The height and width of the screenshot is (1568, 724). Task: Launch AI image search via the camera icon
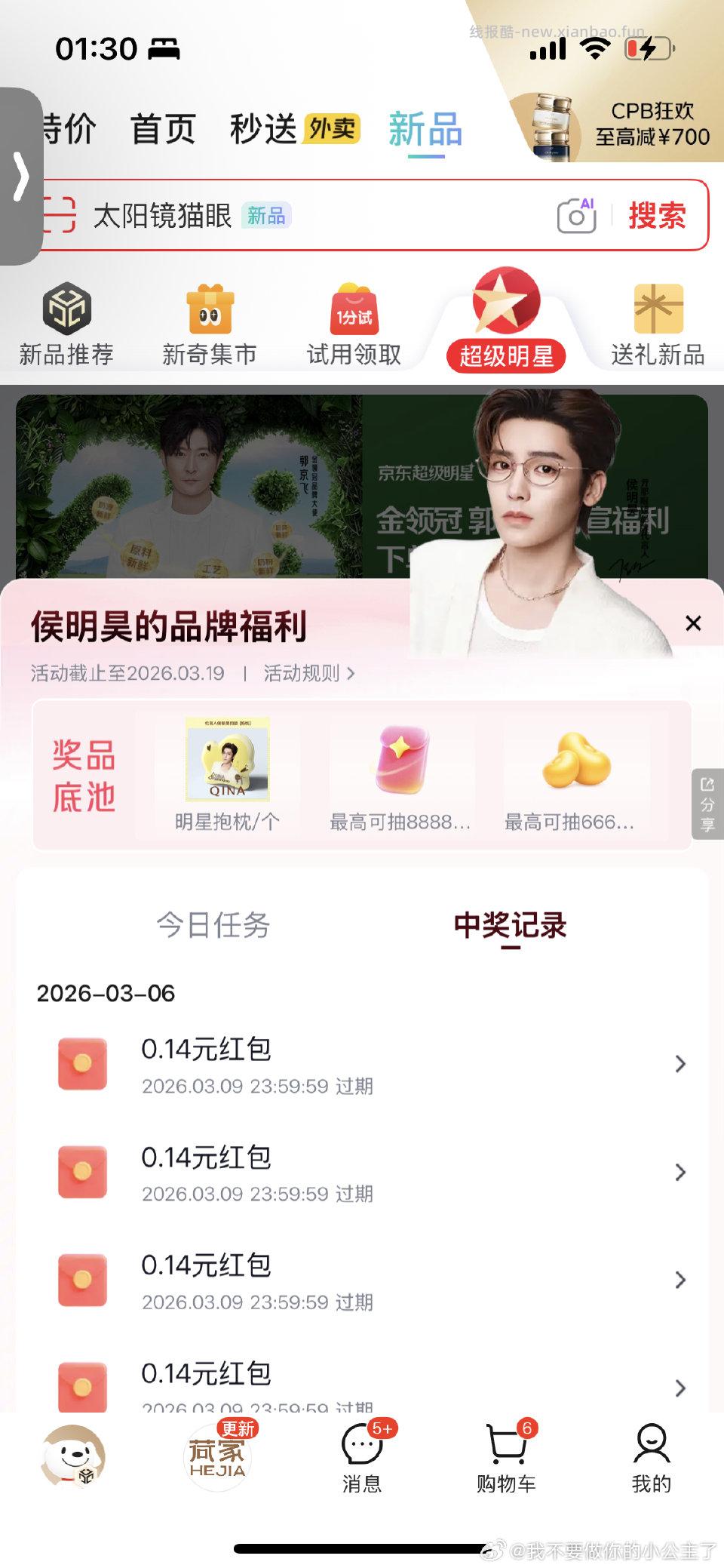[577, 216]
